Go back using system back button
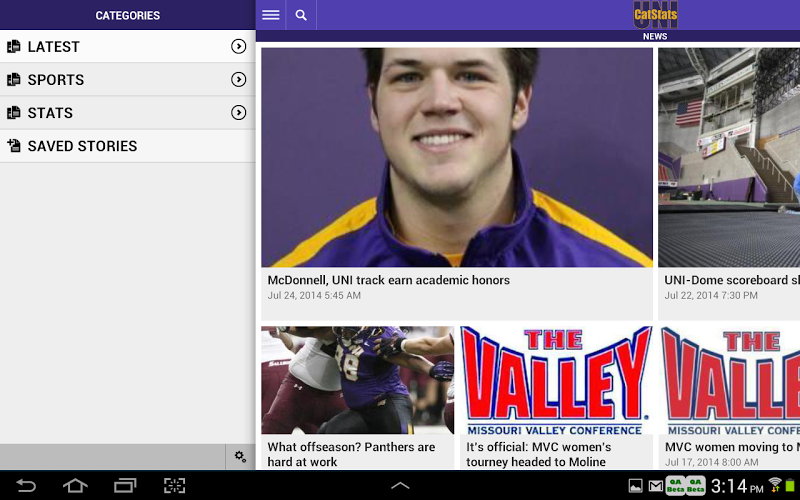Screen dimensions: 800x500 26,486
